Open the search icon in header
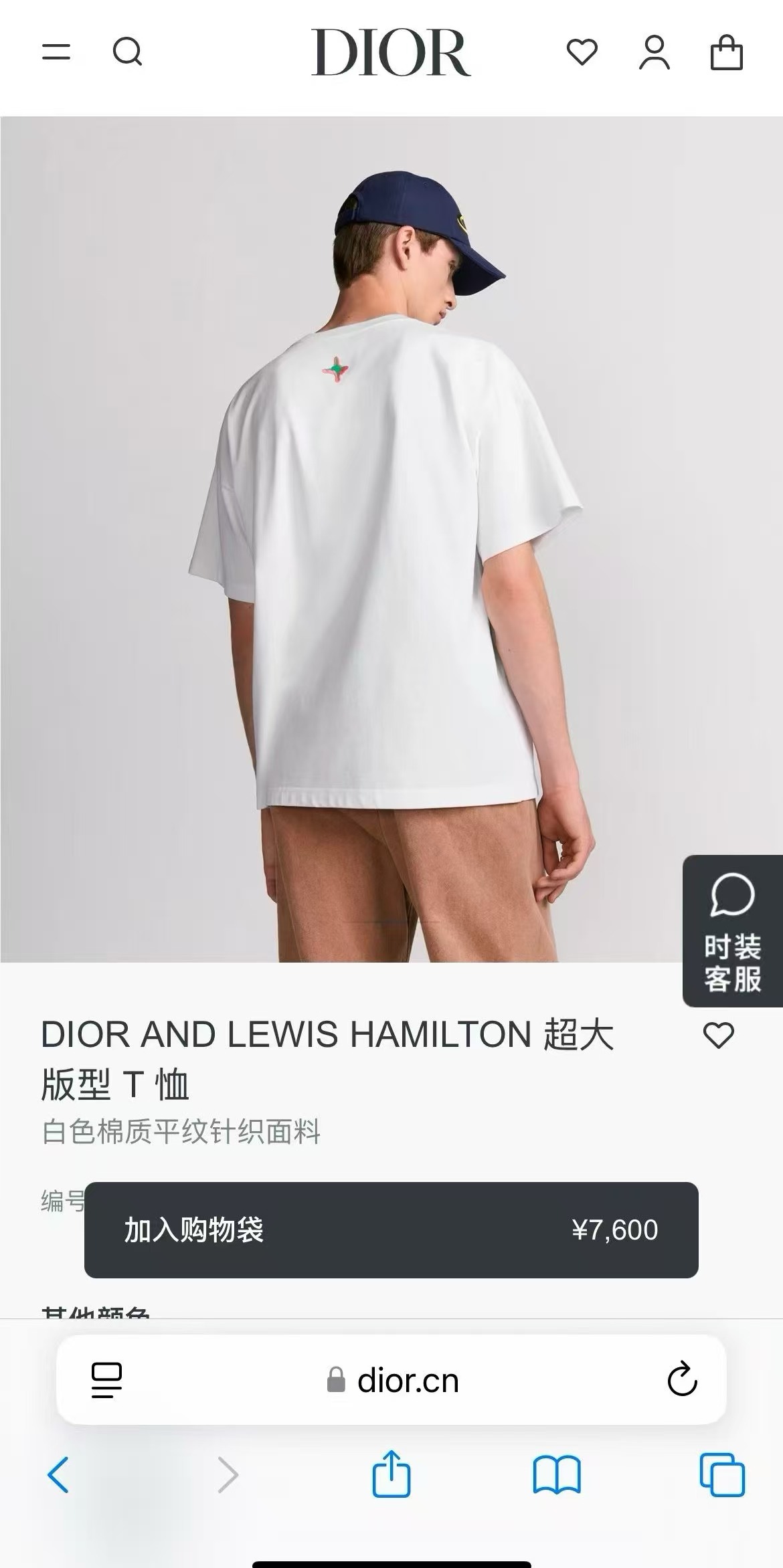 127,52
